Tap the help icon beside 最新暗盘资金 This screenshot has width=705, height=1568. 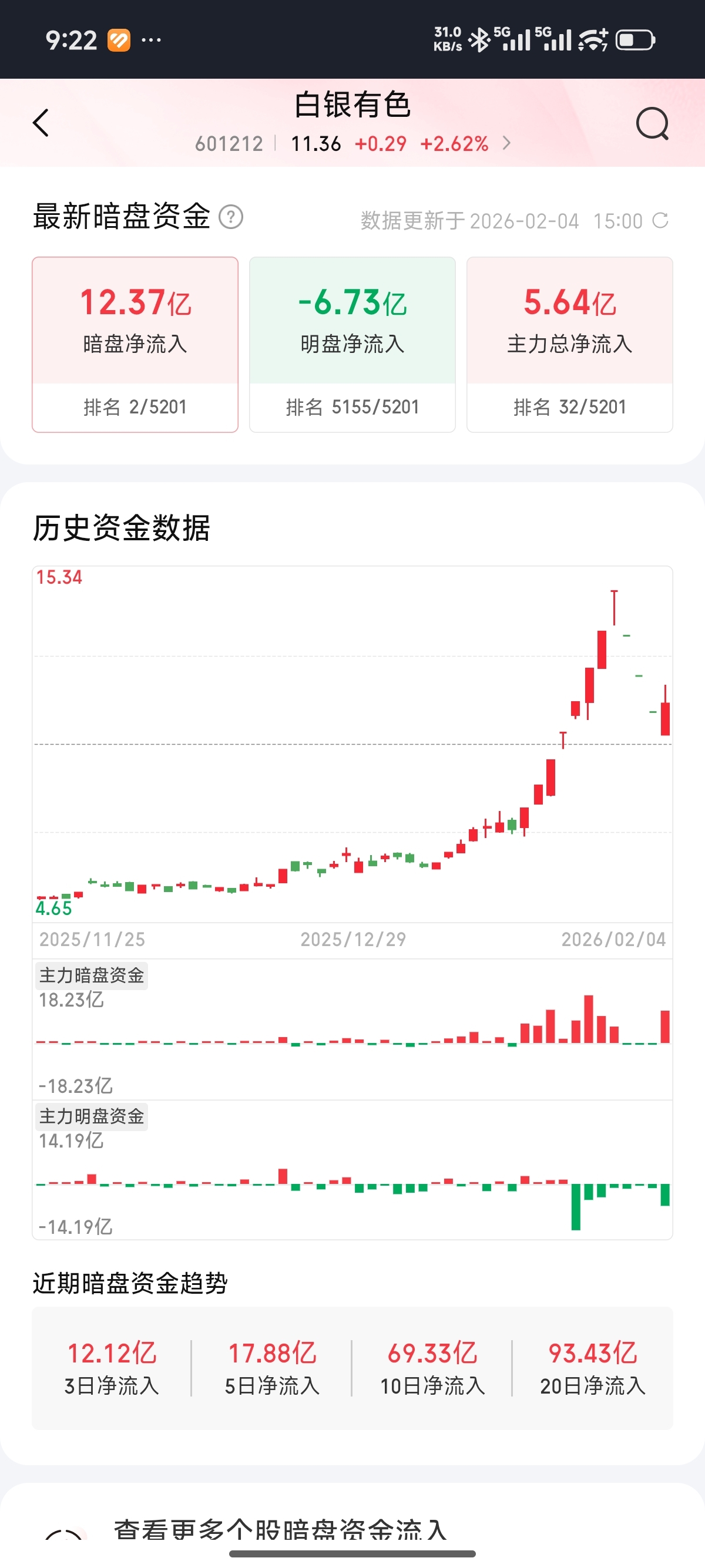pos(231,217)
